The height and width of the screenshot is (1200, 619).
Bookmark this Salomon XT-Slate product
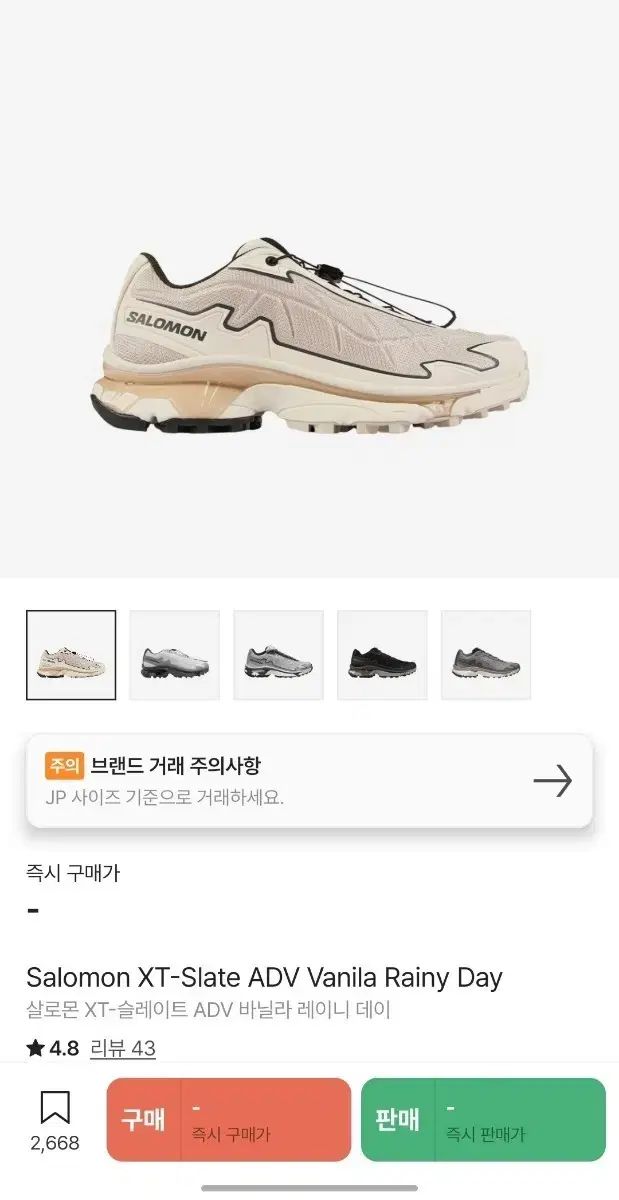pyautogui.click(x=55, y=1119)
